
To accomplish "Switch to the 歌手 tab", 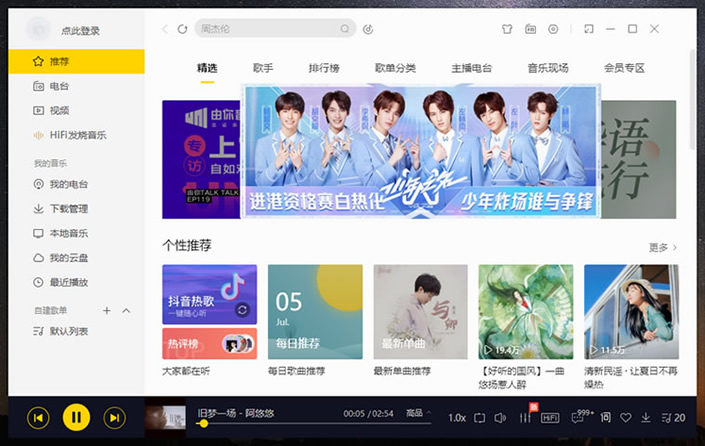I will 264,69.
